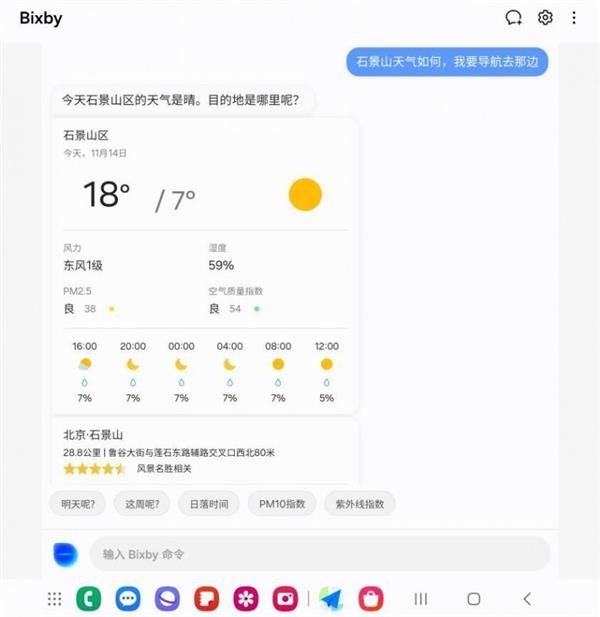Open Bixby conversation history icon
This screenshot has height=617, width=600.
click(514, 18)
